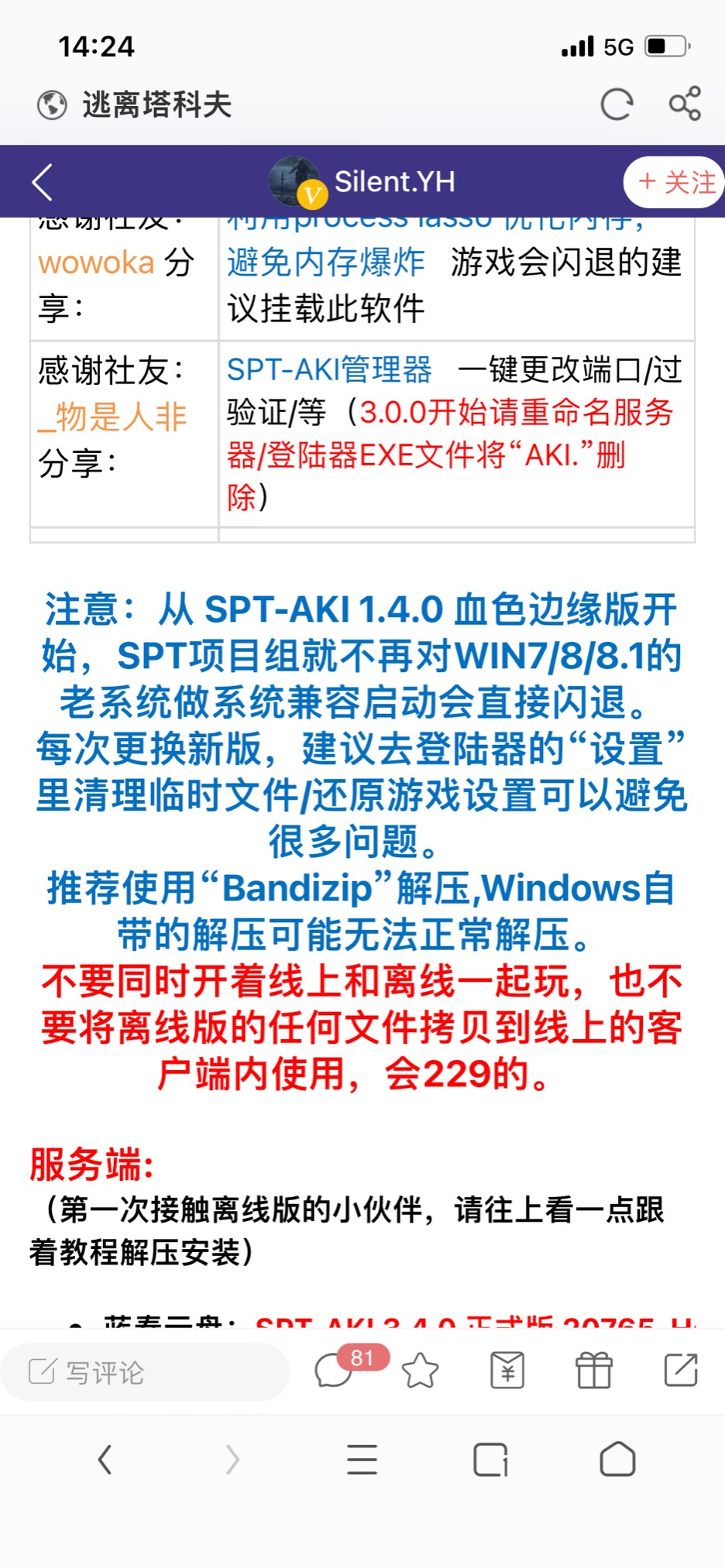Open the browser menu icon

click(x=362, y=1460)
